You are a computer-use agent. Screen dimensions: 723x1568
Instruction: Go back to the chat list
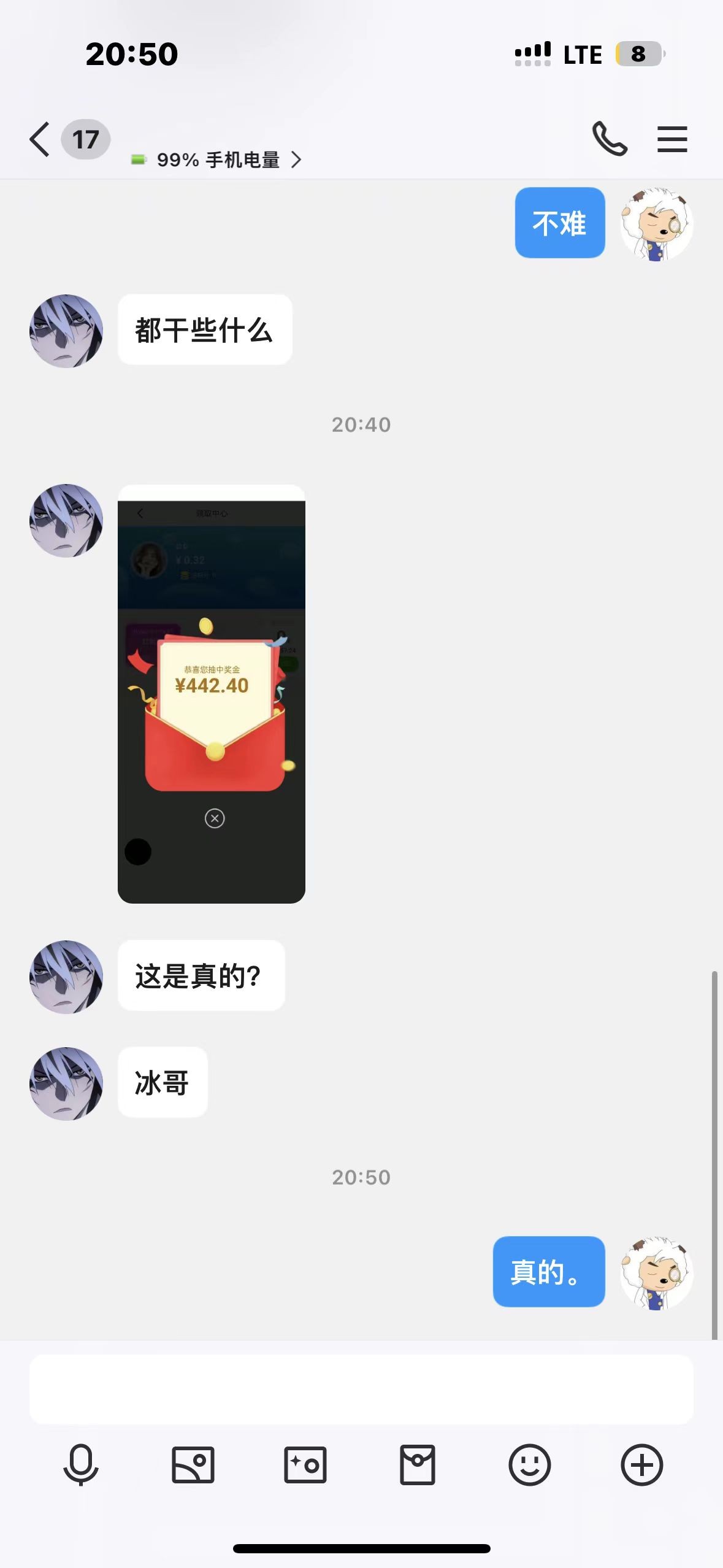point(40,140)
